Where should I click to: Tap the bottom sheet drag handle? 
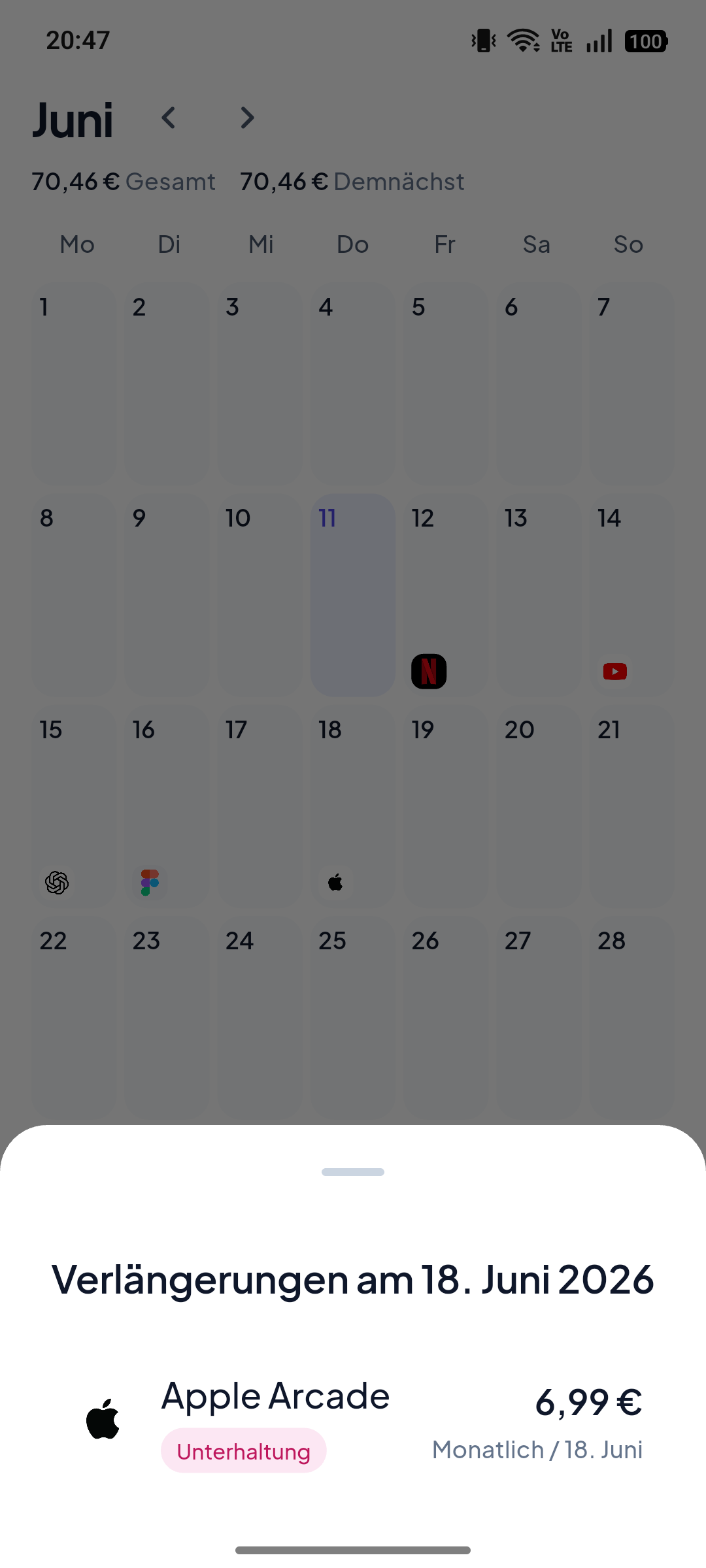click(x=353, y=1172)
